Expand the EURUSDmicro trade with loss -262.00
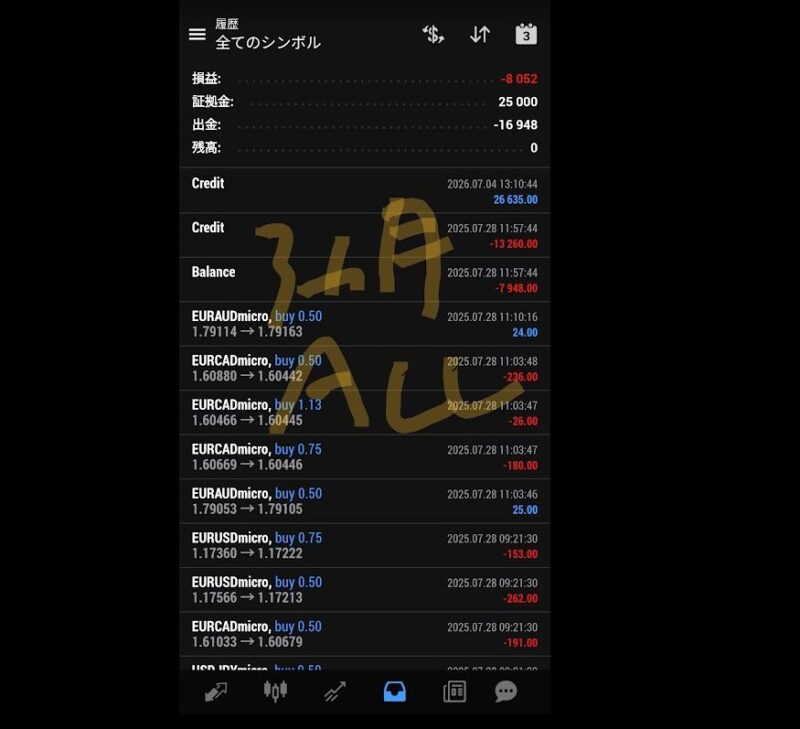The image size is (800, 729). [364, 590]
